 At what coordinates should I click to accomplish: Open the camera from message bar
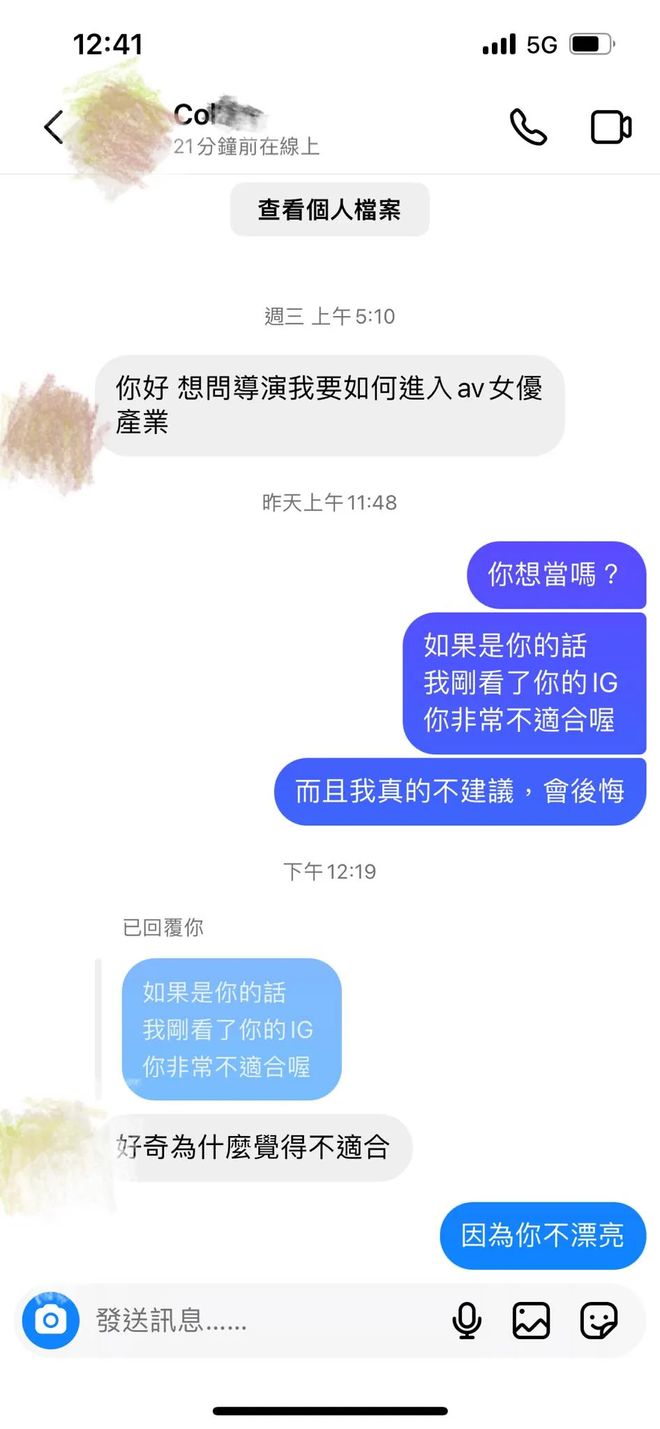tap(50, 1320)
